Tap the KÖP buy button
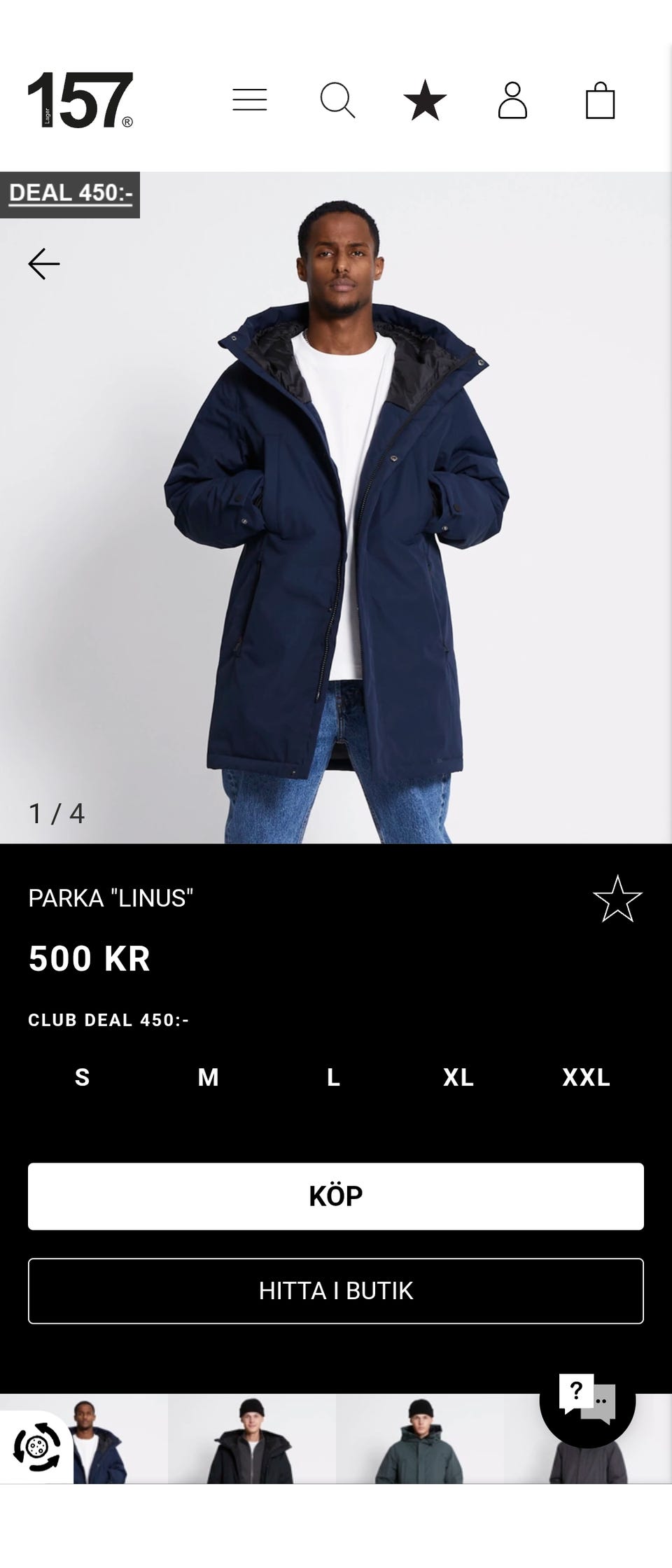The height and width of the screenshot is (1568, 672). (336, 1196)
